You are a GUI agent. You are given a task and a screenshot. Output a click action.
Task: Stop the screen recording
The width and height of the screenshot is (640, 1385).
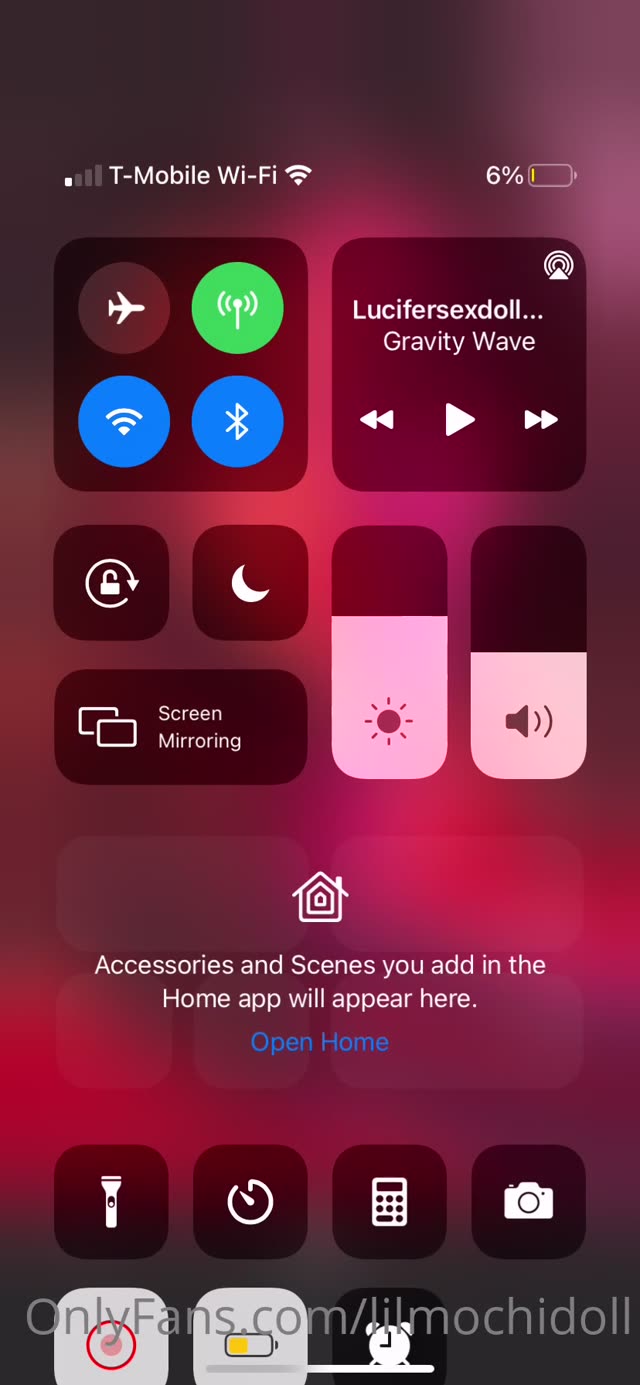[111, 1343]
